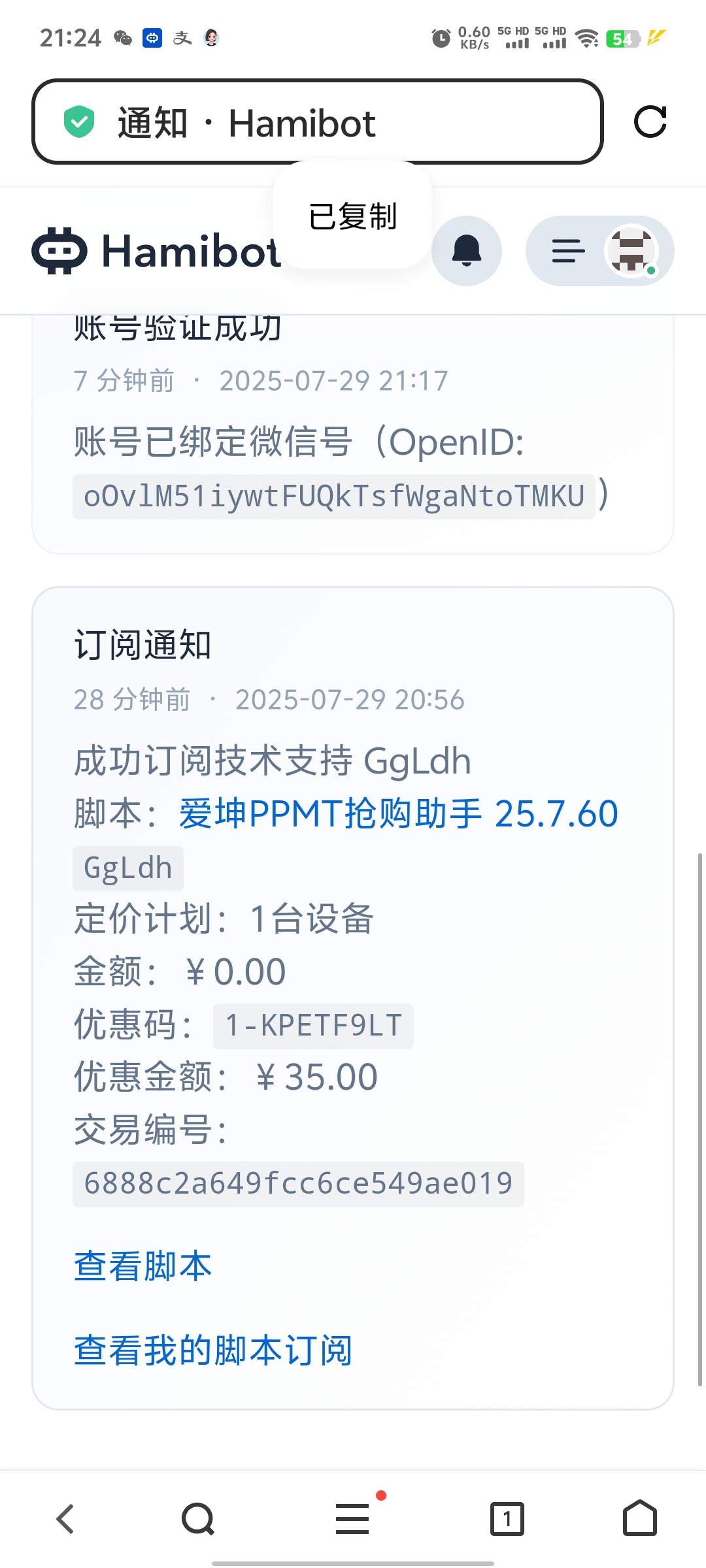706x1568 pixels.
Task: Open the avatar menu button
Action: point(600,251)
